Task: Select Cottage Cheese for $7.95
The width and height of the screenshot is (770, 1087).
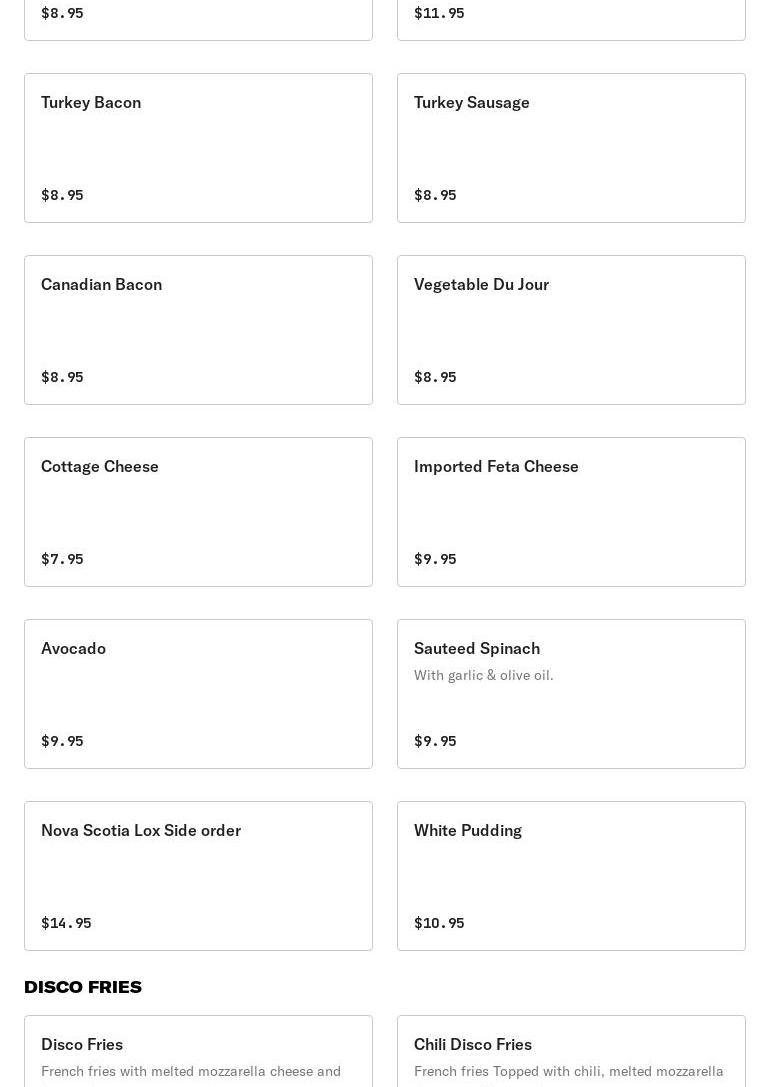Action: click(x=198, y=512)
